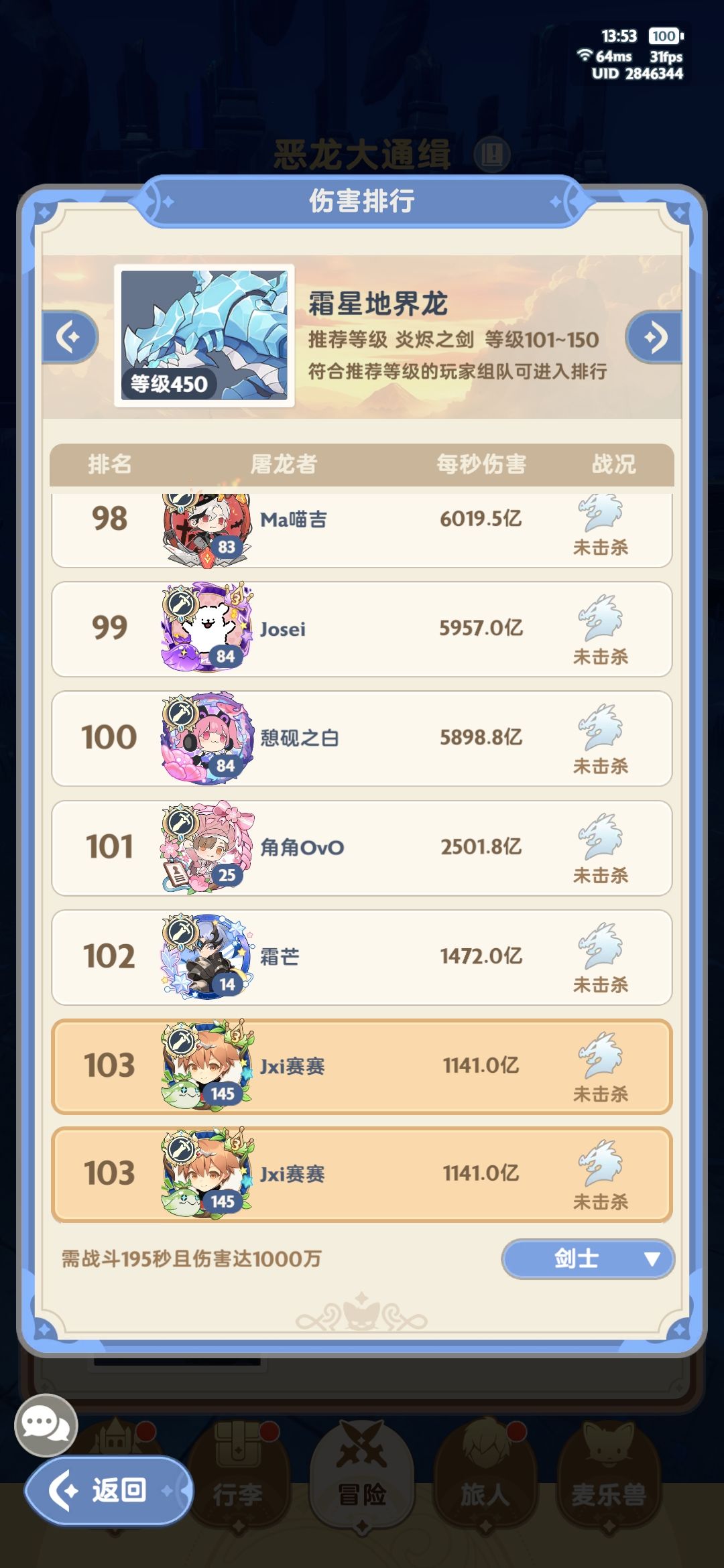Open Josei's ranking entry
Image resolution: width=724 pixels, height=1568 pixels.
point(362,629)
